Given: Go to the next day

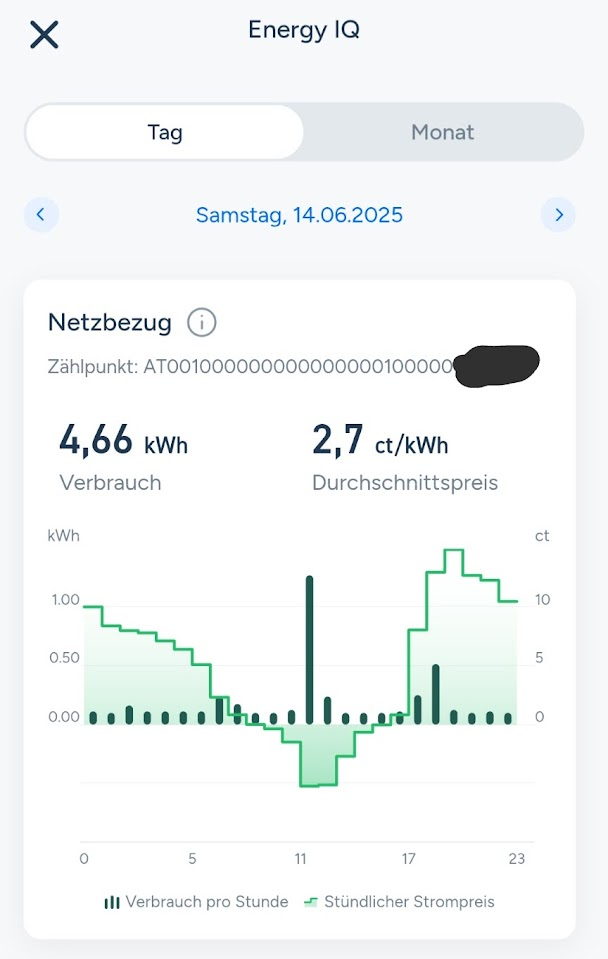Looking at the screenshot, I should 558,214.
